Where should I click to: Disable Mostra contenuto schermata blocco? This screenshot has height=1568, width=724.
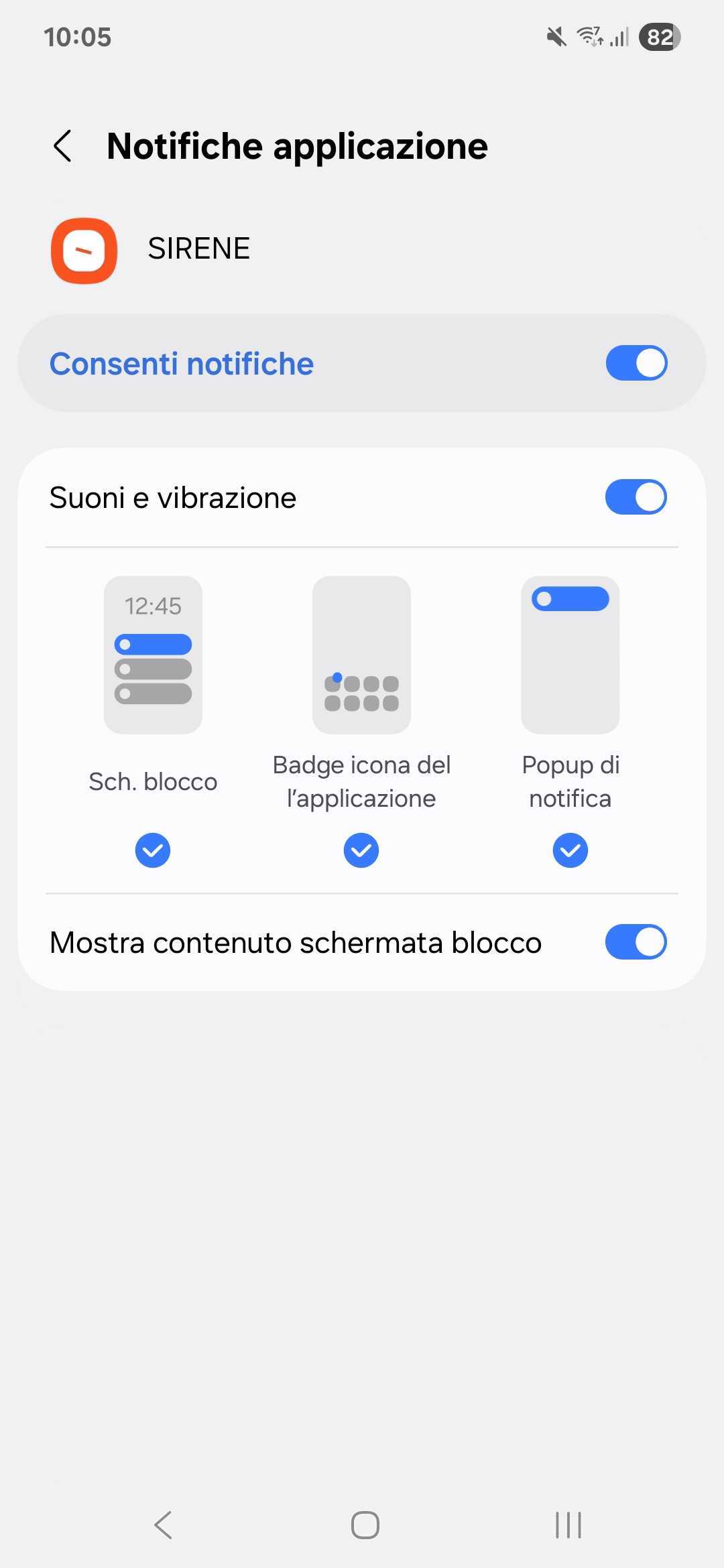(x=636, y=941)
